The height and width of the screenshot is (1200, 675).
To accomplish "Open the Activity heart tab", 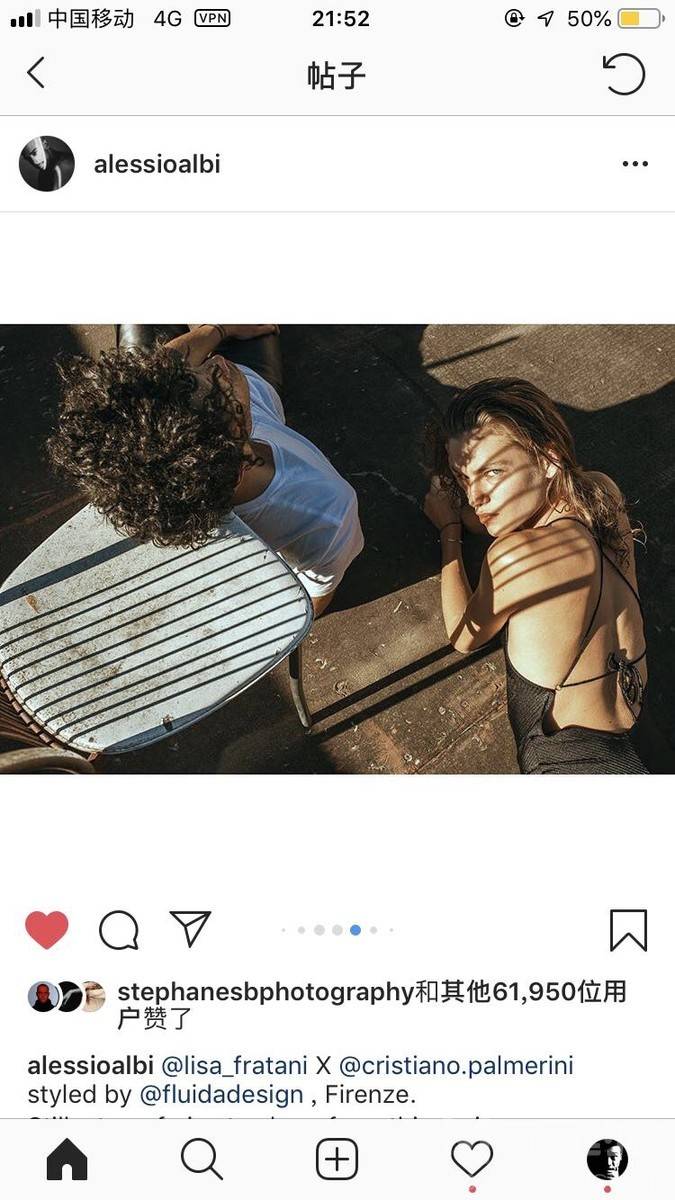I will pyautogui.click(x=472, y=1159).
